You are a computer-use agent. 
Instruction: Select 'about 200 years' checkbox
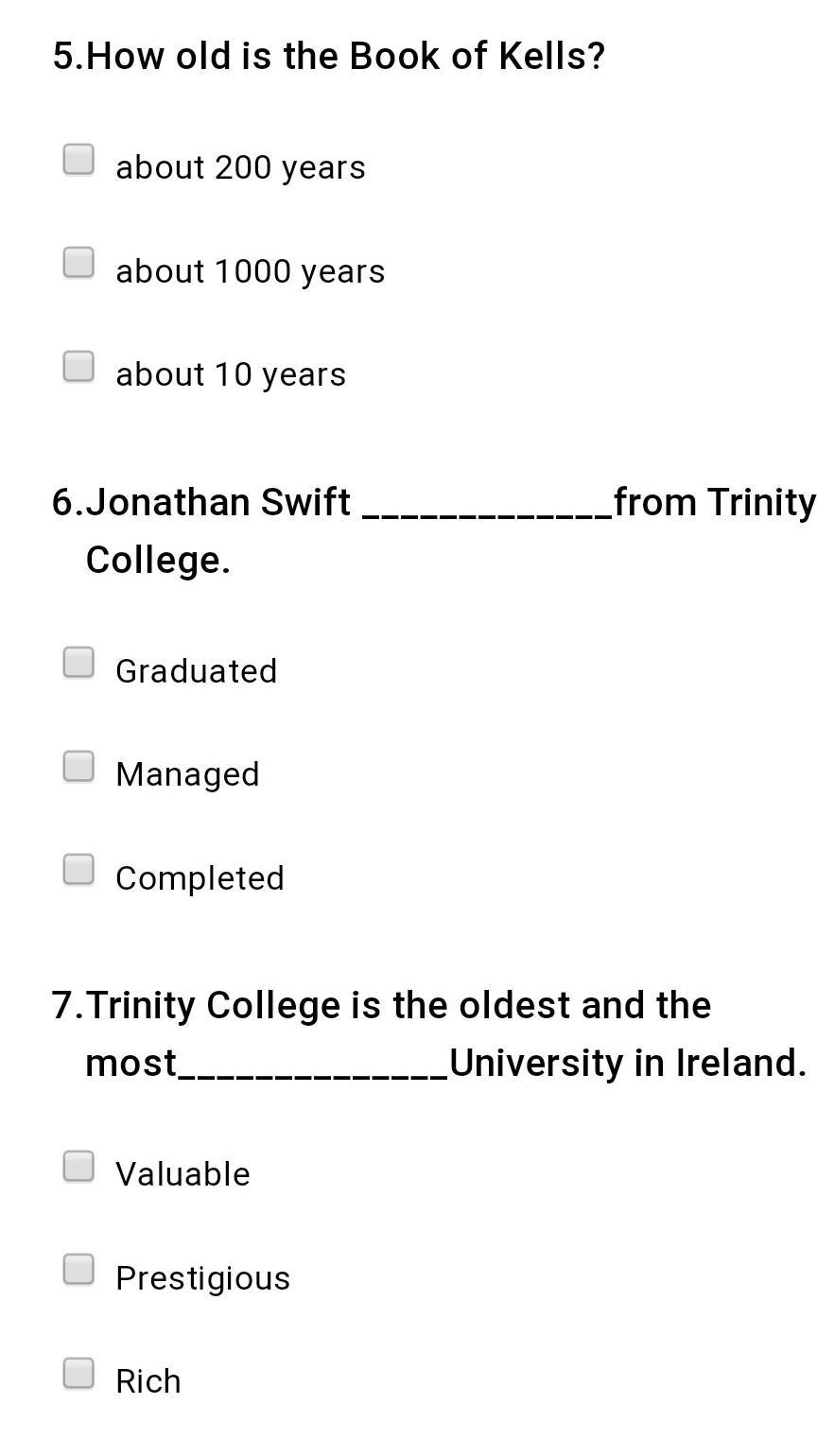78,159
